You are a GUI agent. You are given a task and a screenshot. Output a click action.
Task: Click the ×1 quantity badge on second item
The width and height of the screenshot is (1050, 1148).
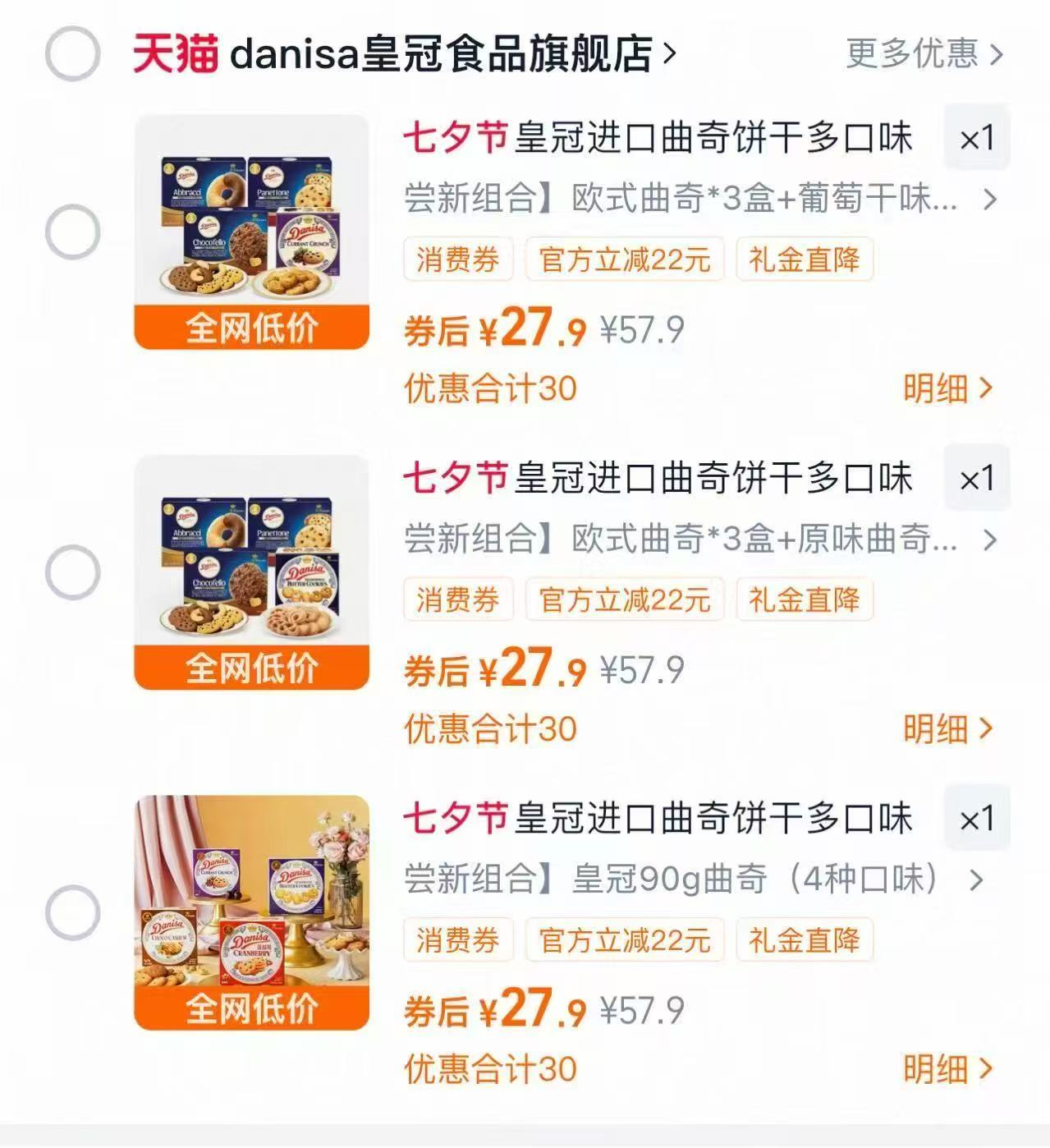point(976,476)
